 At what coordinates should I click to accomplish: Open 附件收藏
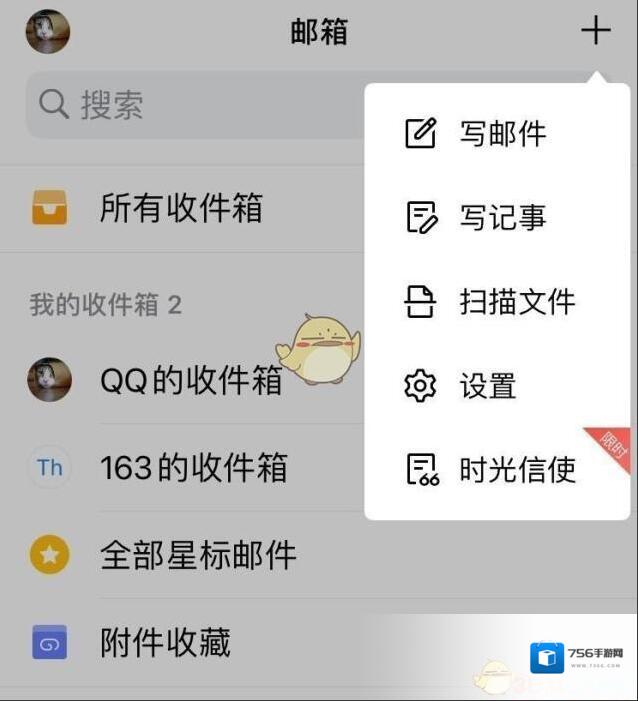pyautogui.click(x=165, y=642)
